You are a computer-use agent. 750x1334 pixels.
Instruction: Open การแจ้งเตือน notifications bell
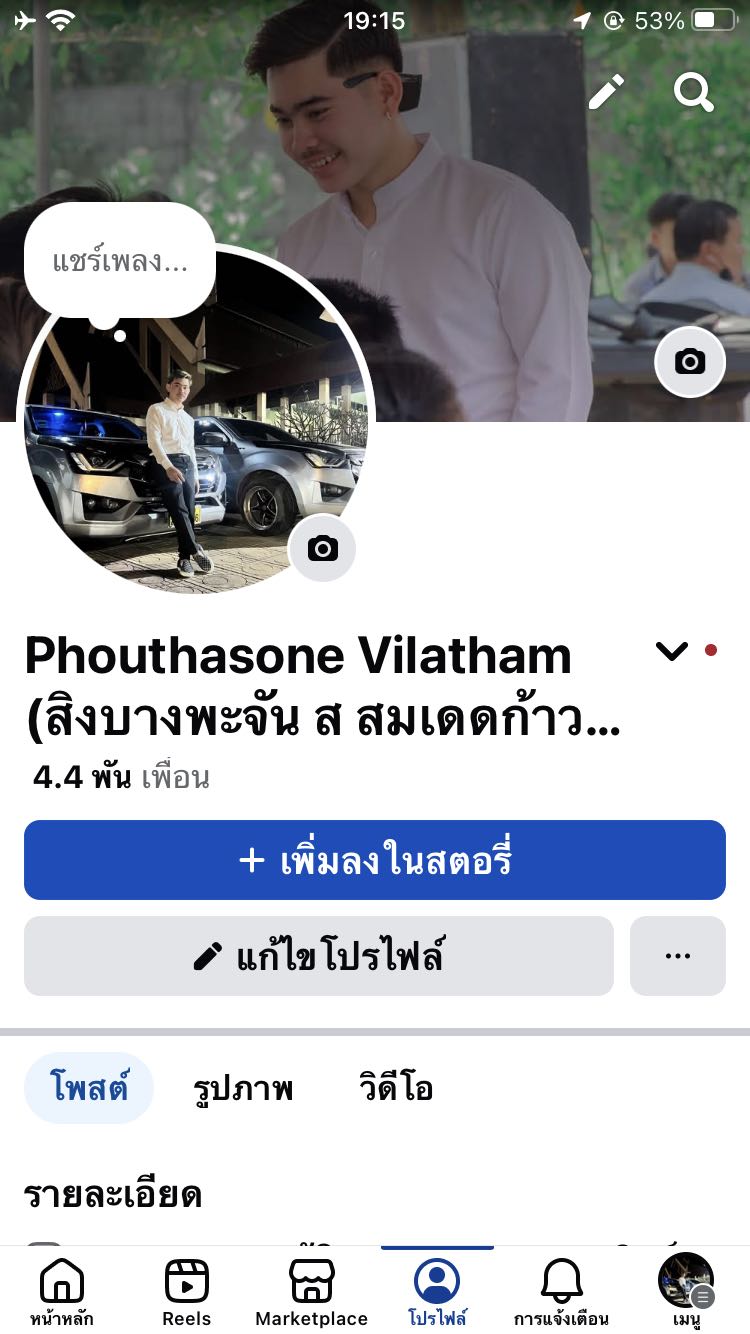tap(561, 1291)
